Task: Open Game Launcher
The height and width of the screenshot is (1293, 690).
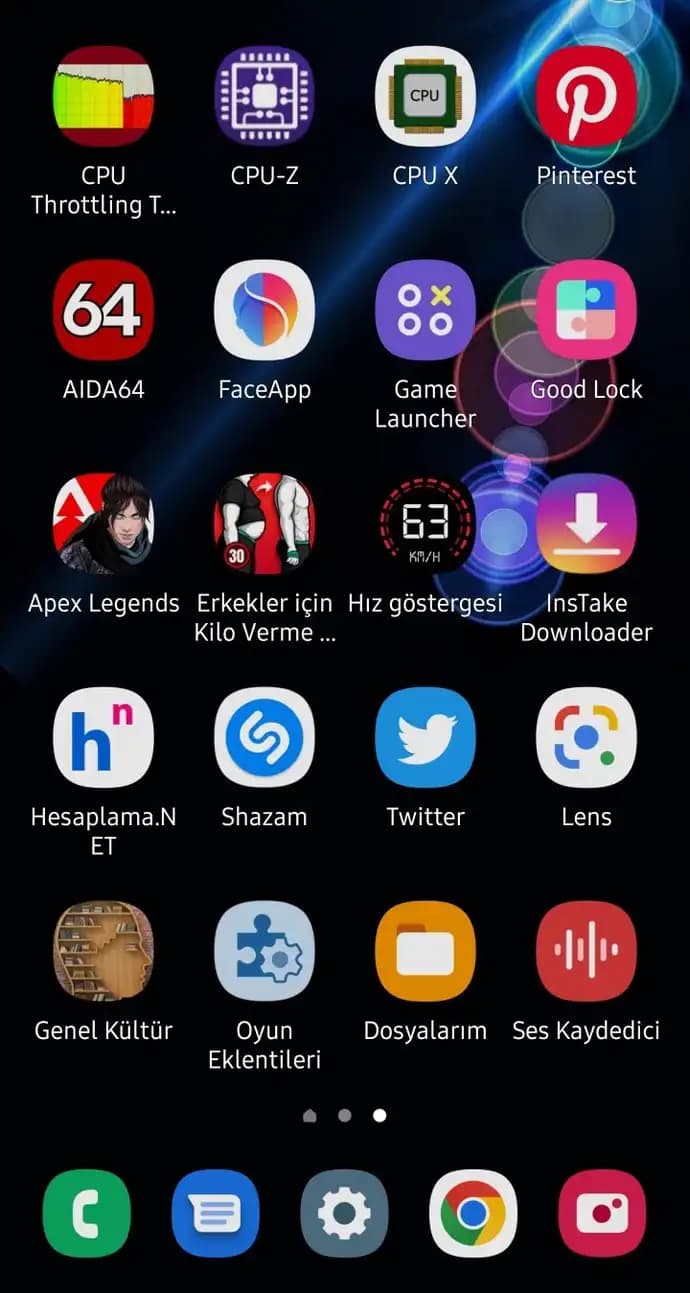Action: click(425, 311)
